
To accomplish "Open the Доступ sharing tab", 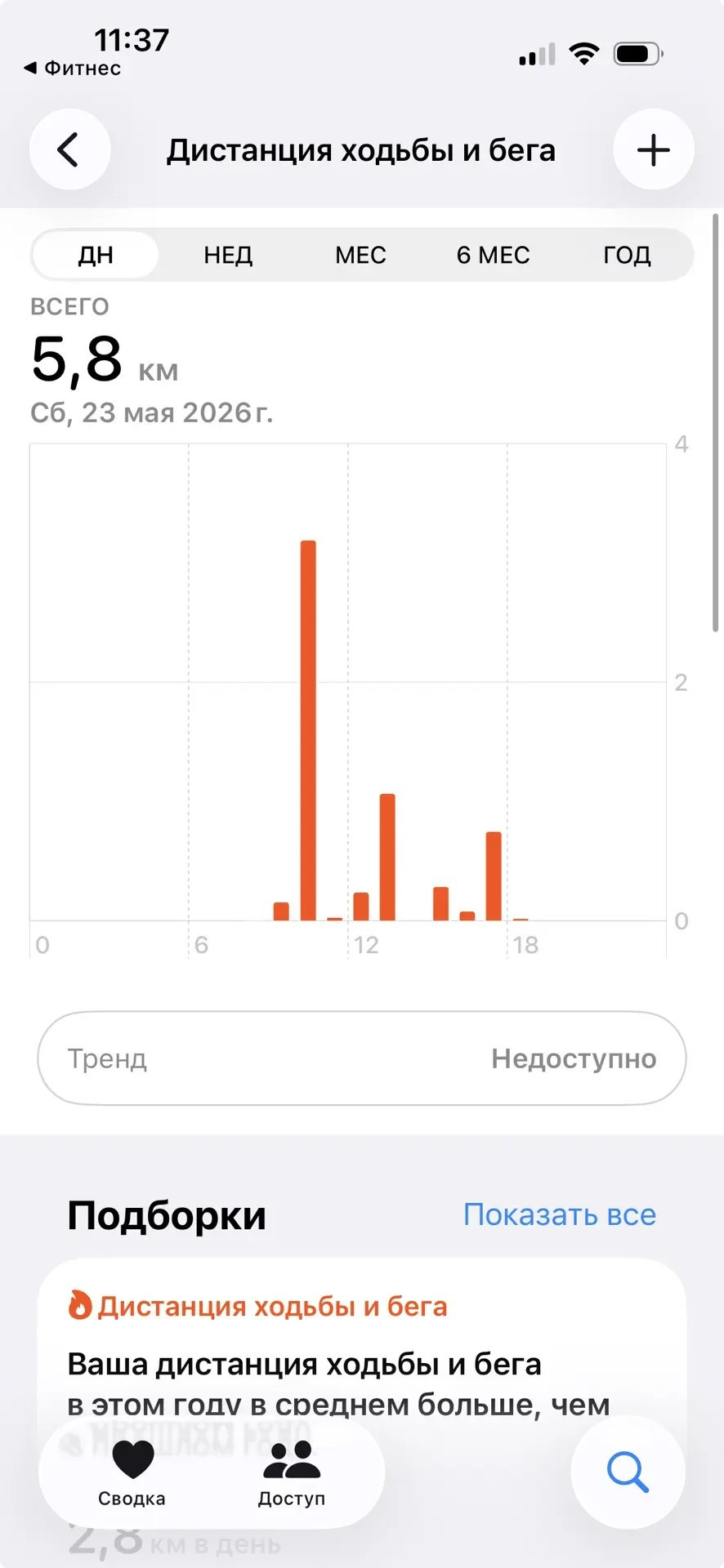I will coord(292,1474).
